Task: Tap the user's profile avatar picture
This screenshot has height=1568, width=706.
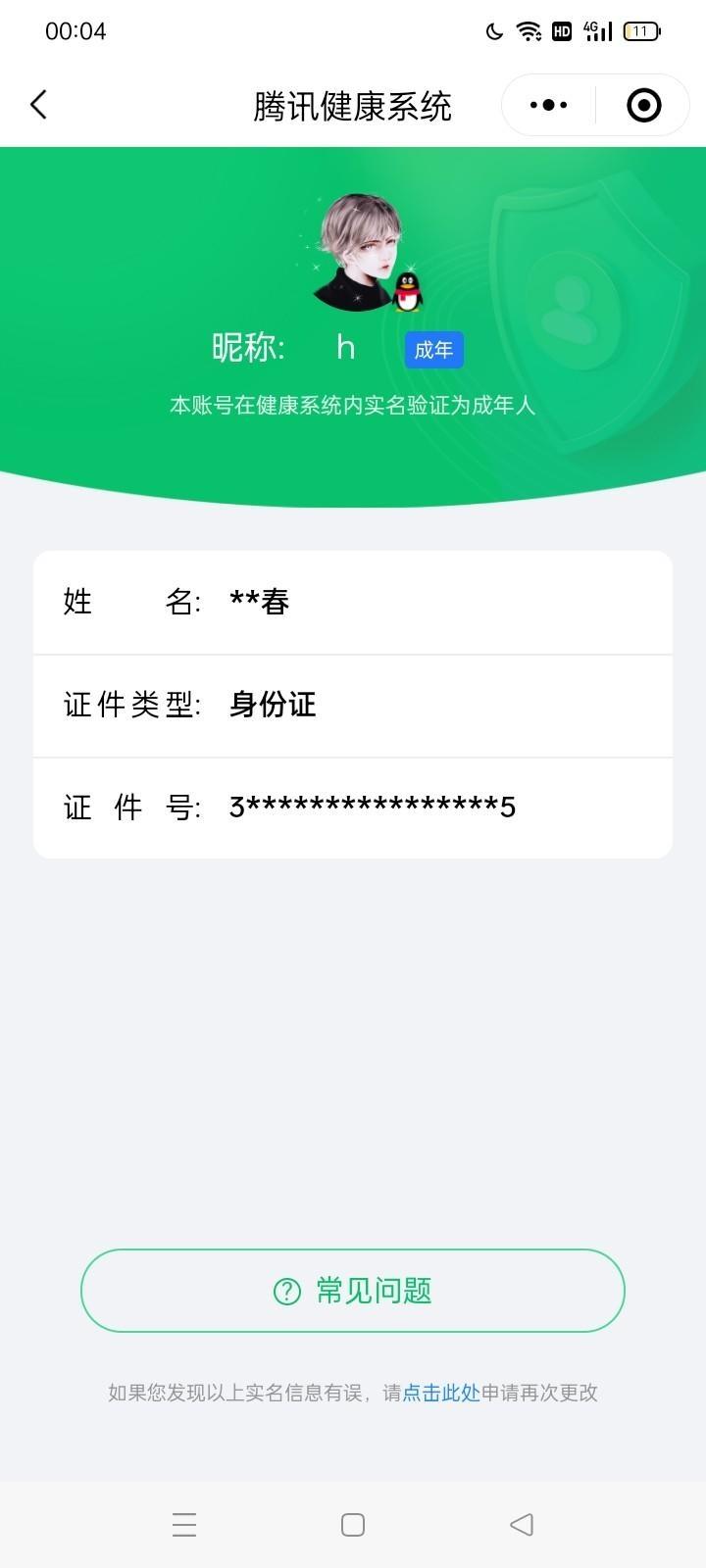Action: coord(353,247)
